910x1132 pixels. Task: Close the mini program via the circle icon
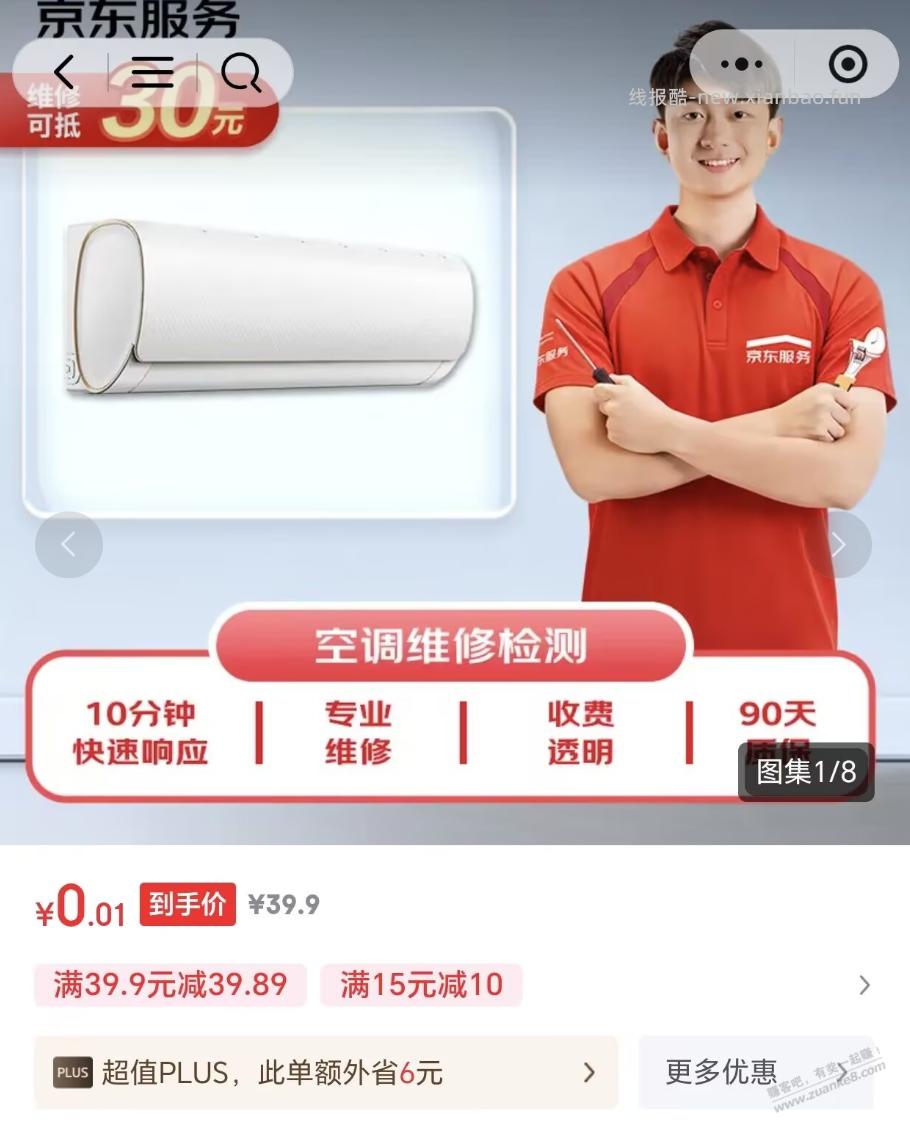(848, 65)
